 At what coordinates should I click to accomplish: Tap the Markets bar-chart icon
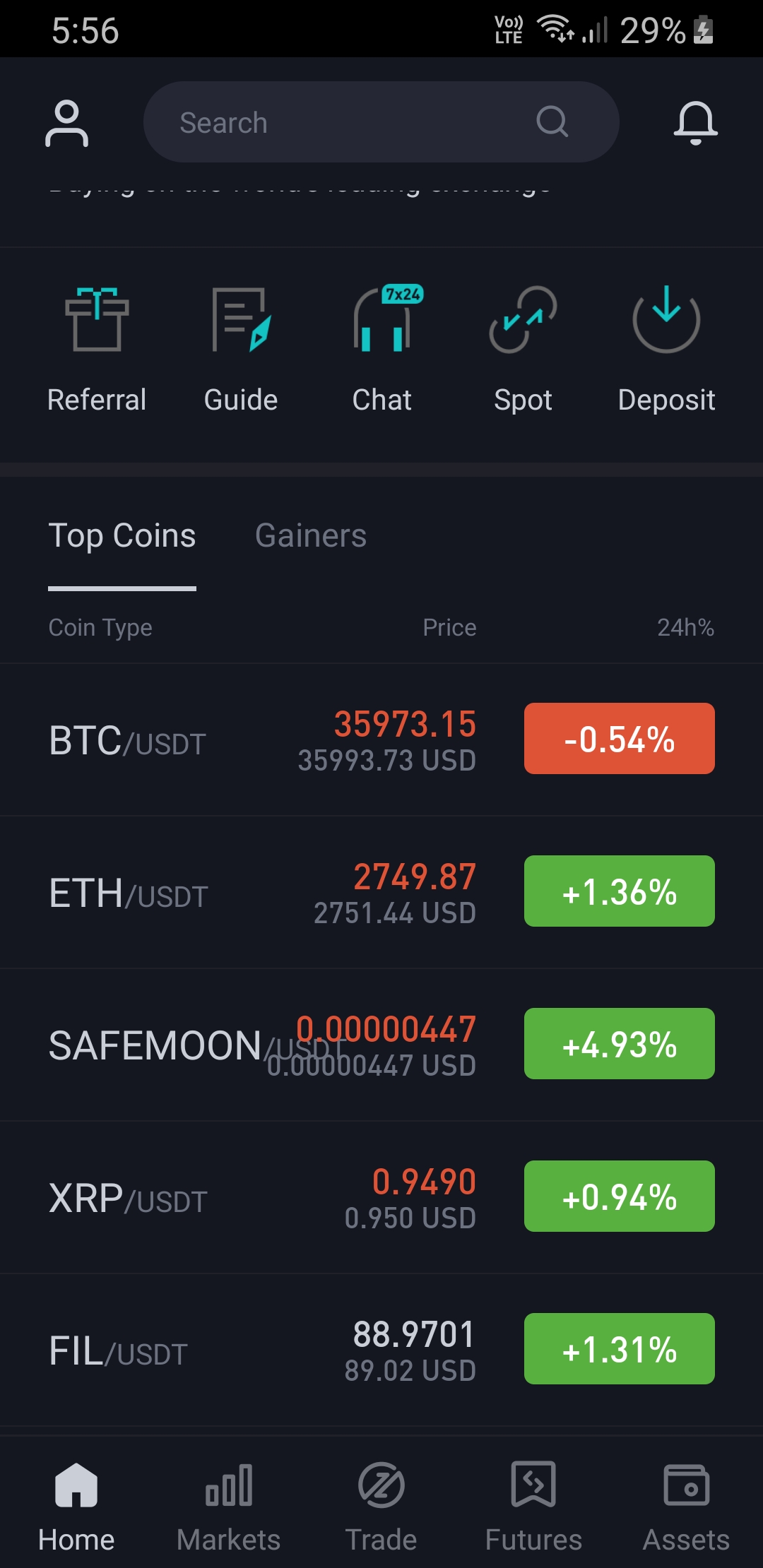click(229, 1485)
